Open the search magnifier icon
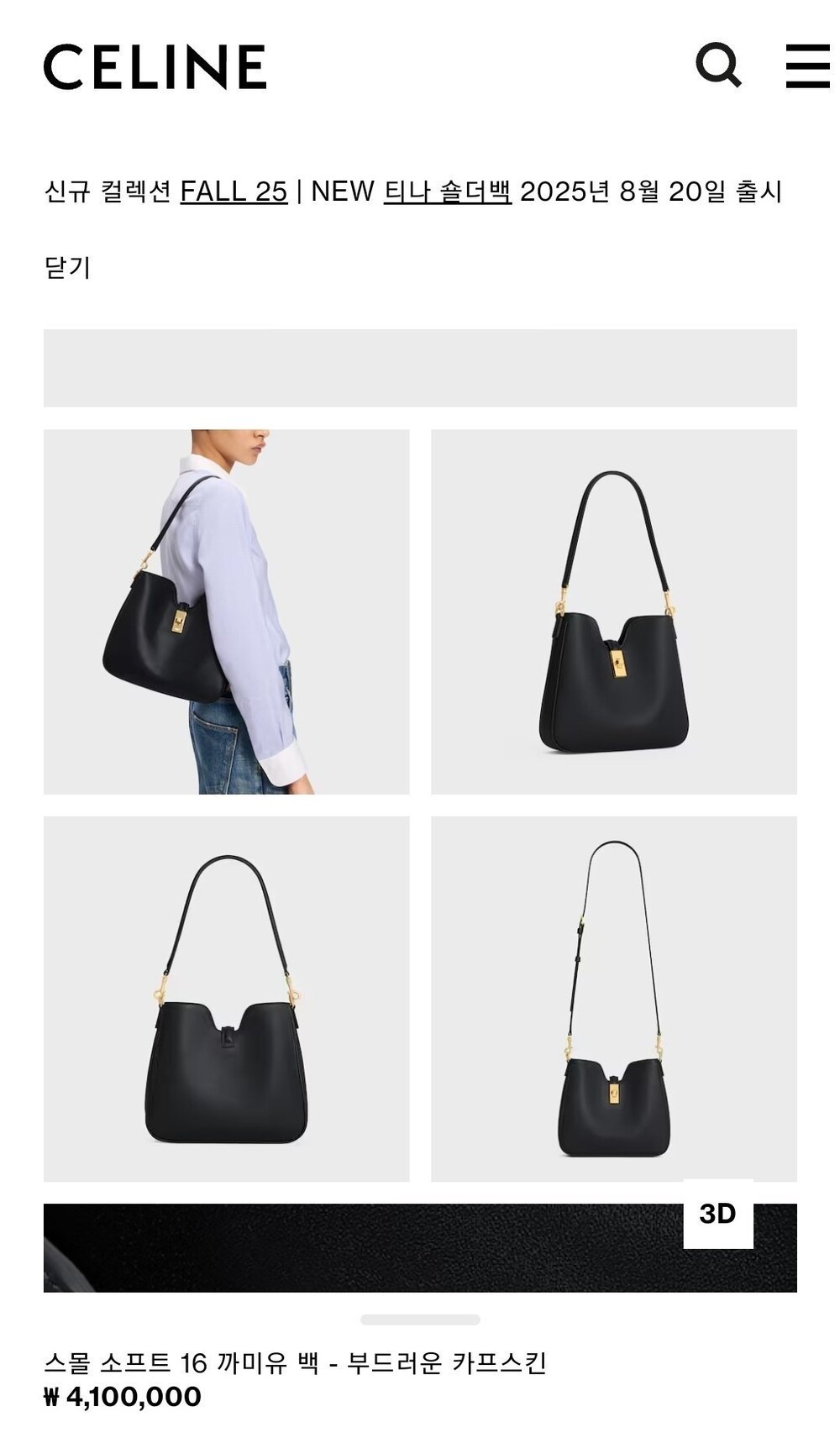 [718, 65]
